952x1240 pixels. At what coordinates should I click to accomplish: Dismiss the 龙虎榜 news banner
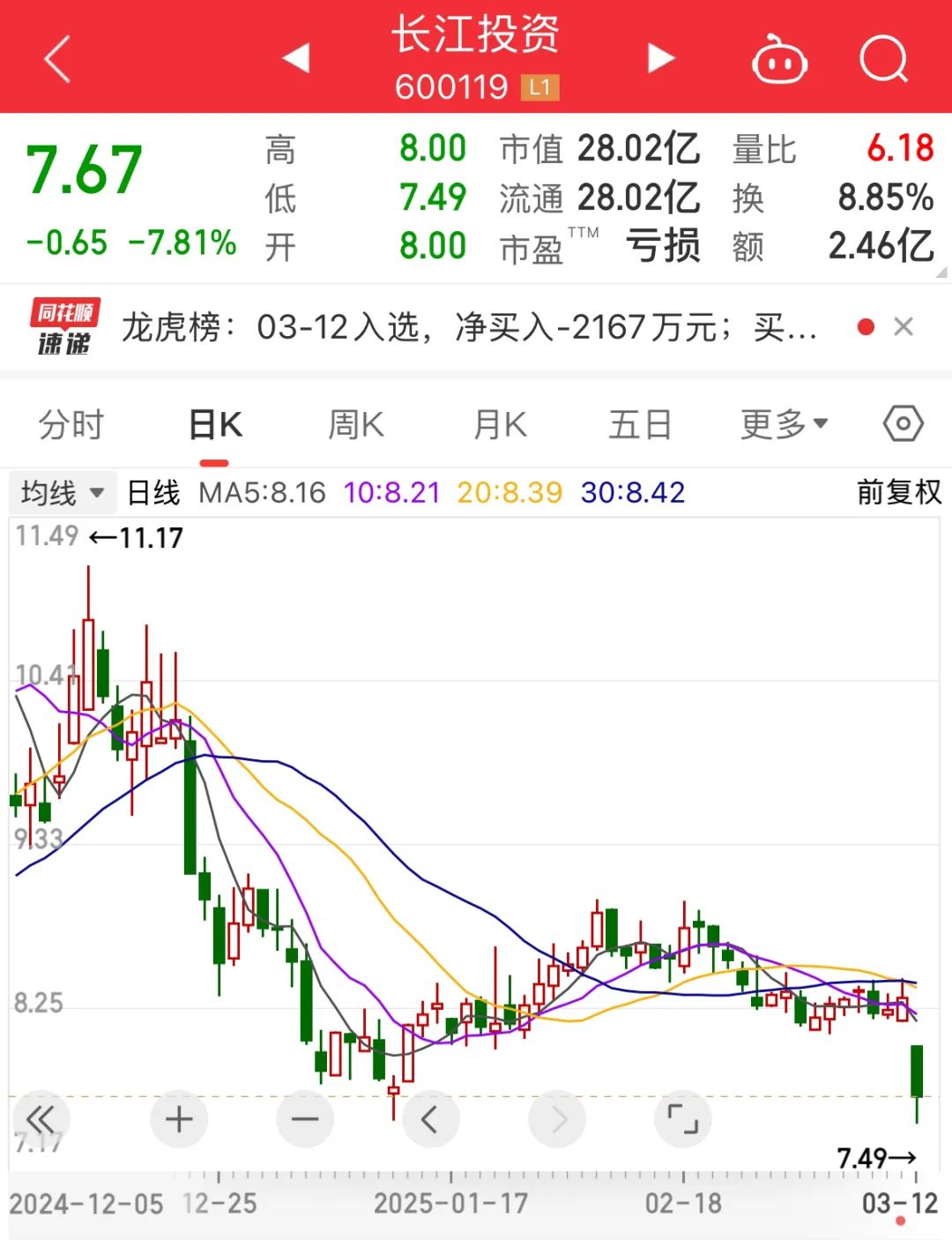(x=903, y=327)
